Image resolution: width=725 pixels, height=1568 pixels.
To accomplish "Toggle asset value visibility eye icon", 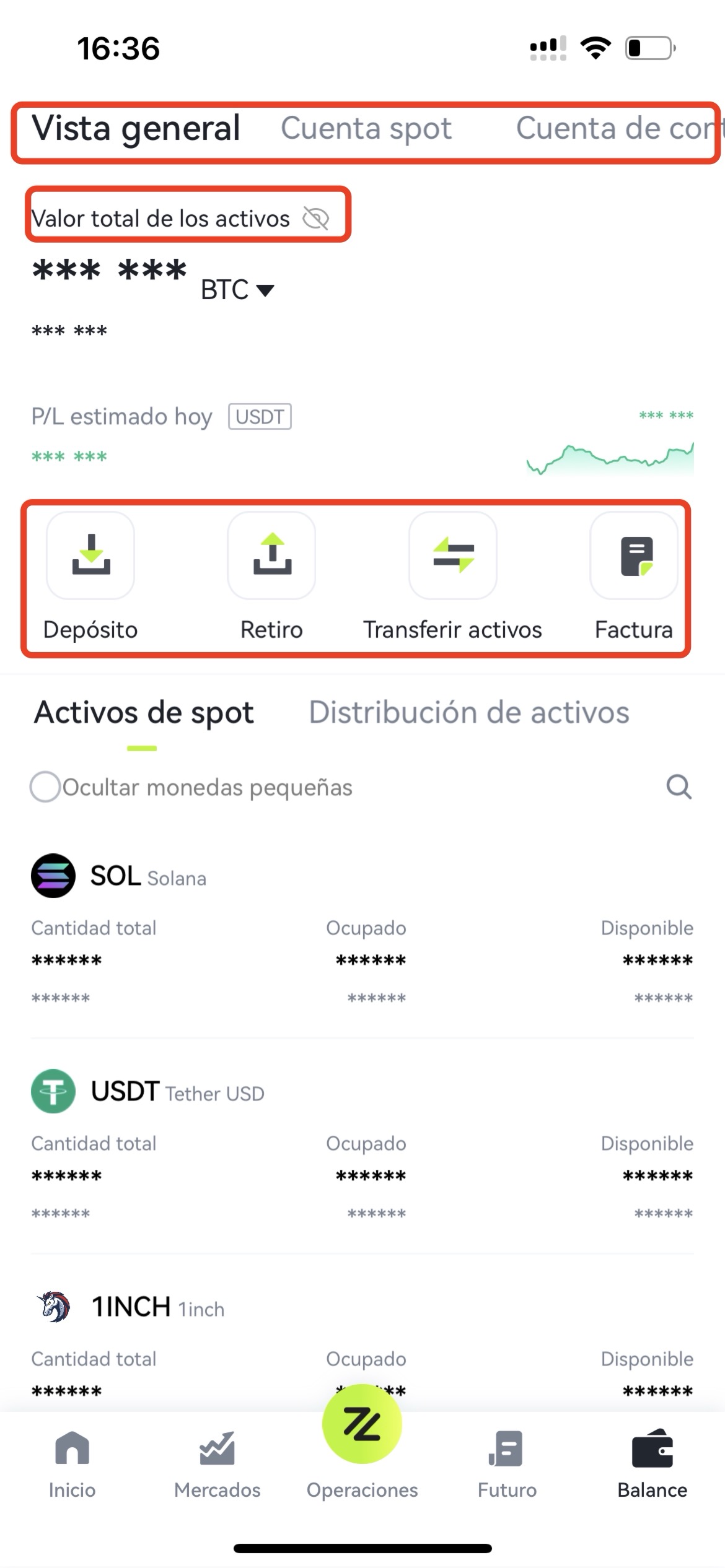I will (315, 218).
